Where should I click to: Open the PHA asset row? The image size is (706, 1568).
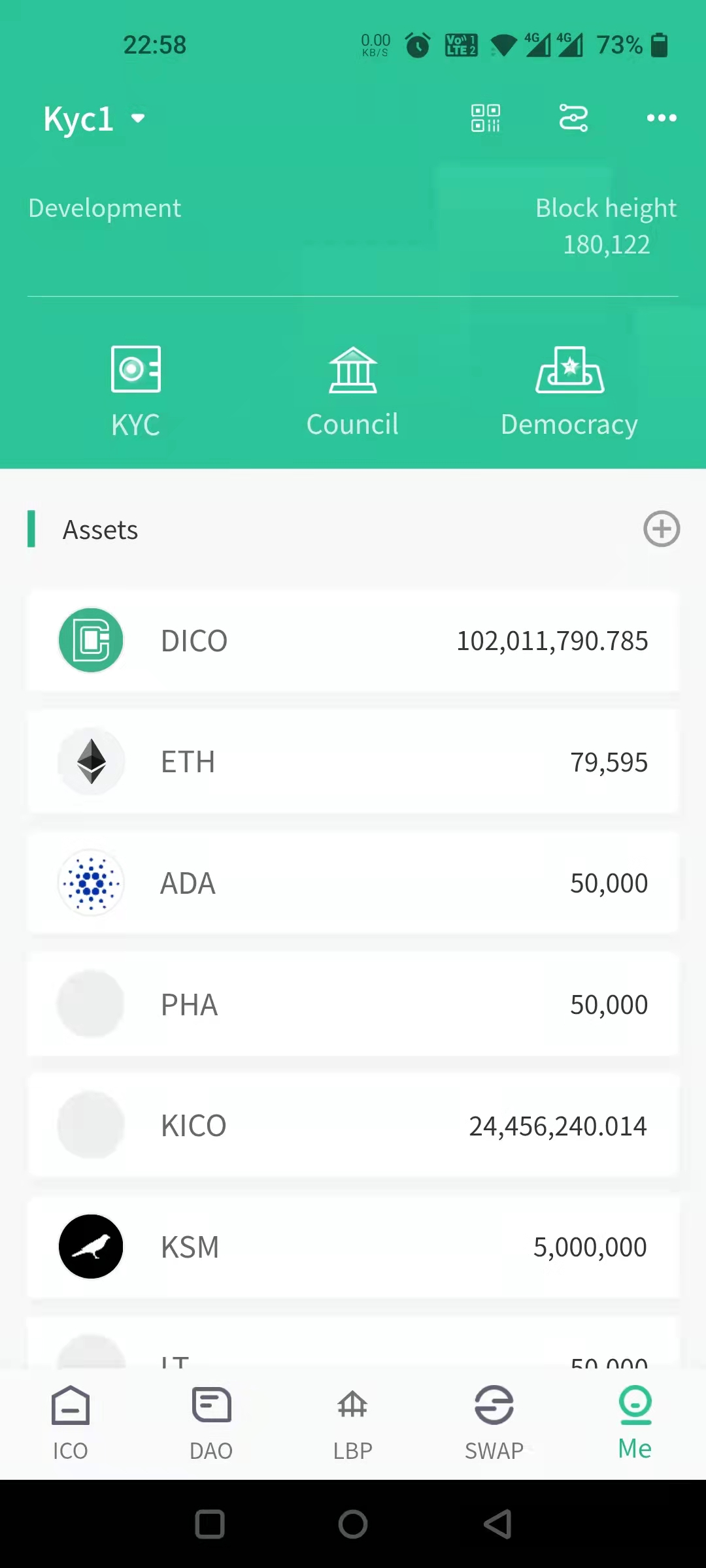coord(353,1004)
